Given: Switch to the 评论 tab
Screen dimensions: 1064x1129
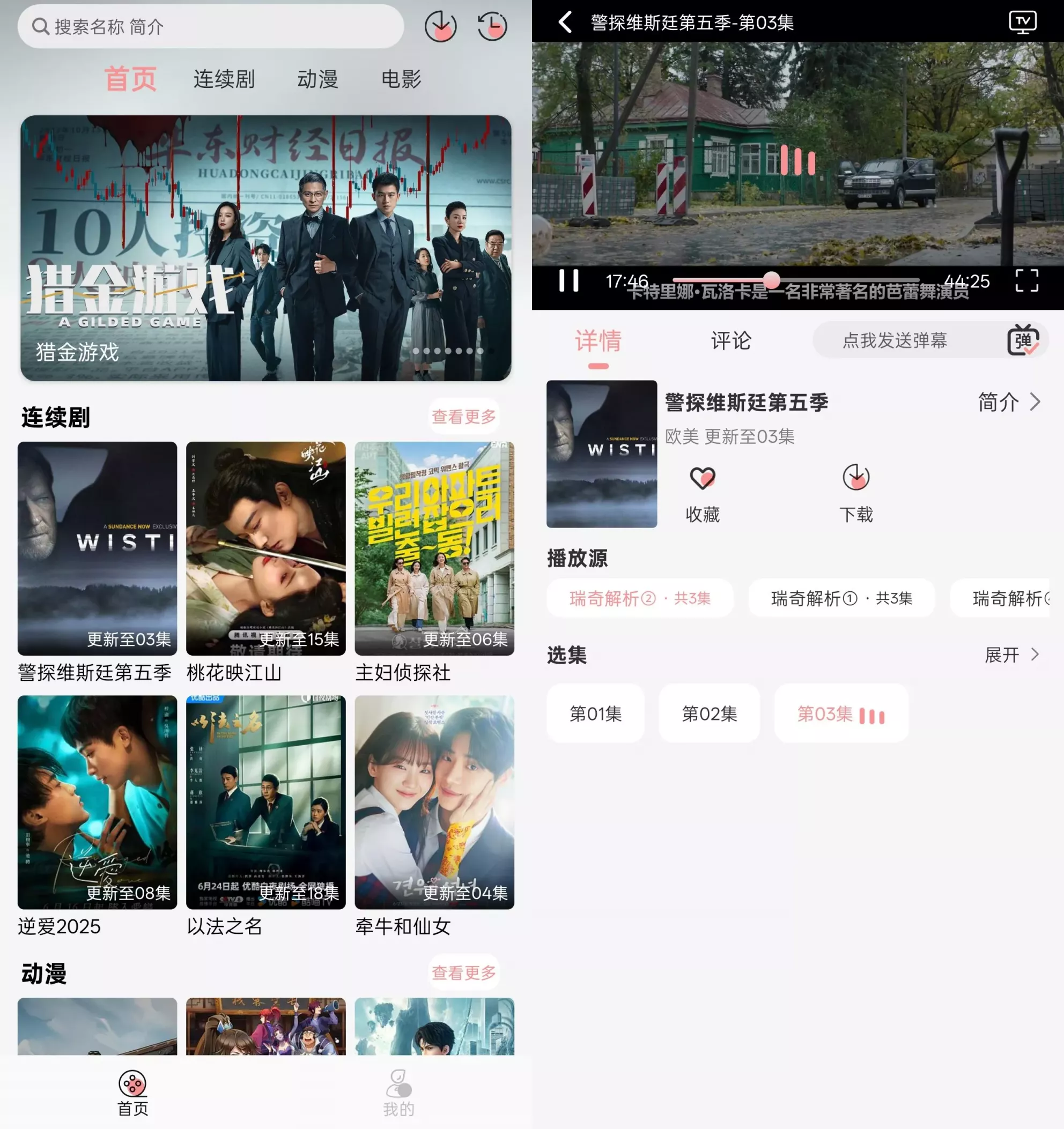Looking at the screenshot, I should [731, 341].
